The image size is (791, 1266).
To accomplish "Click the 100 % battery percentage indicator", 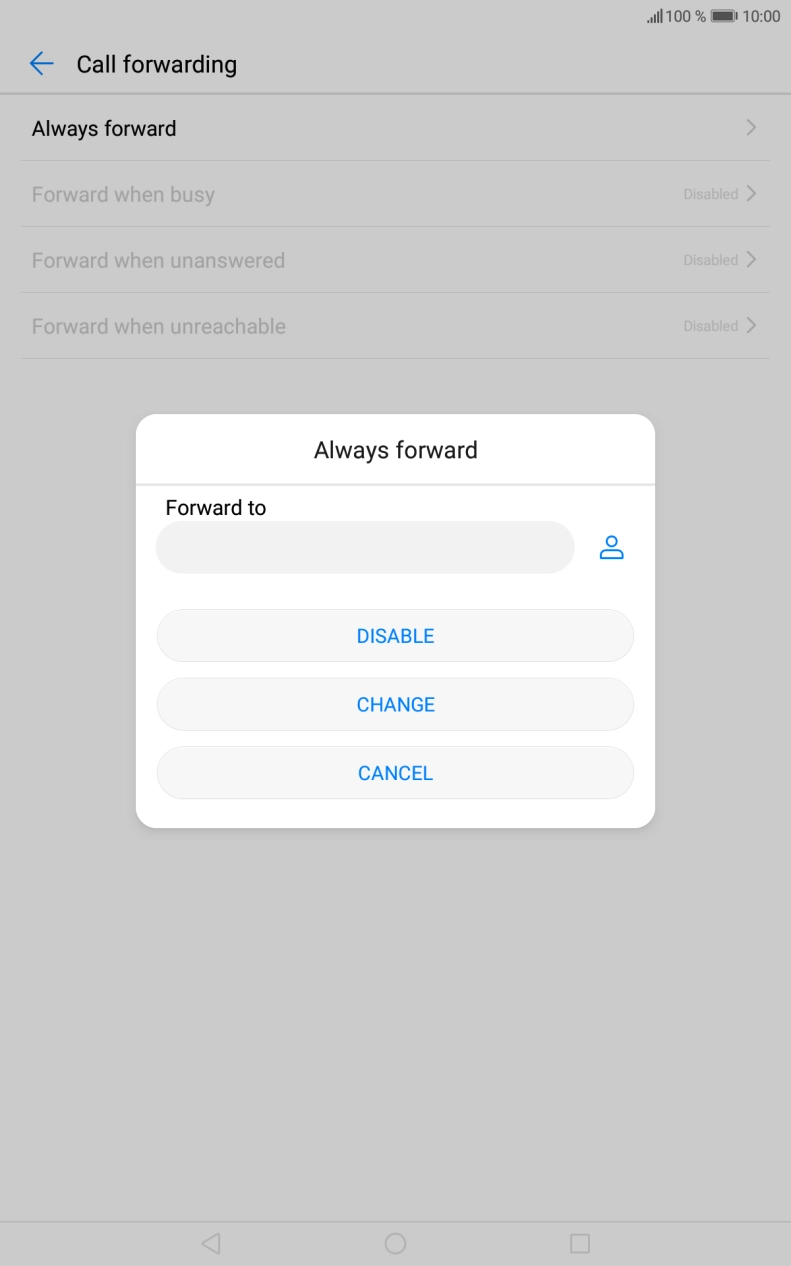I will [686, 16].
